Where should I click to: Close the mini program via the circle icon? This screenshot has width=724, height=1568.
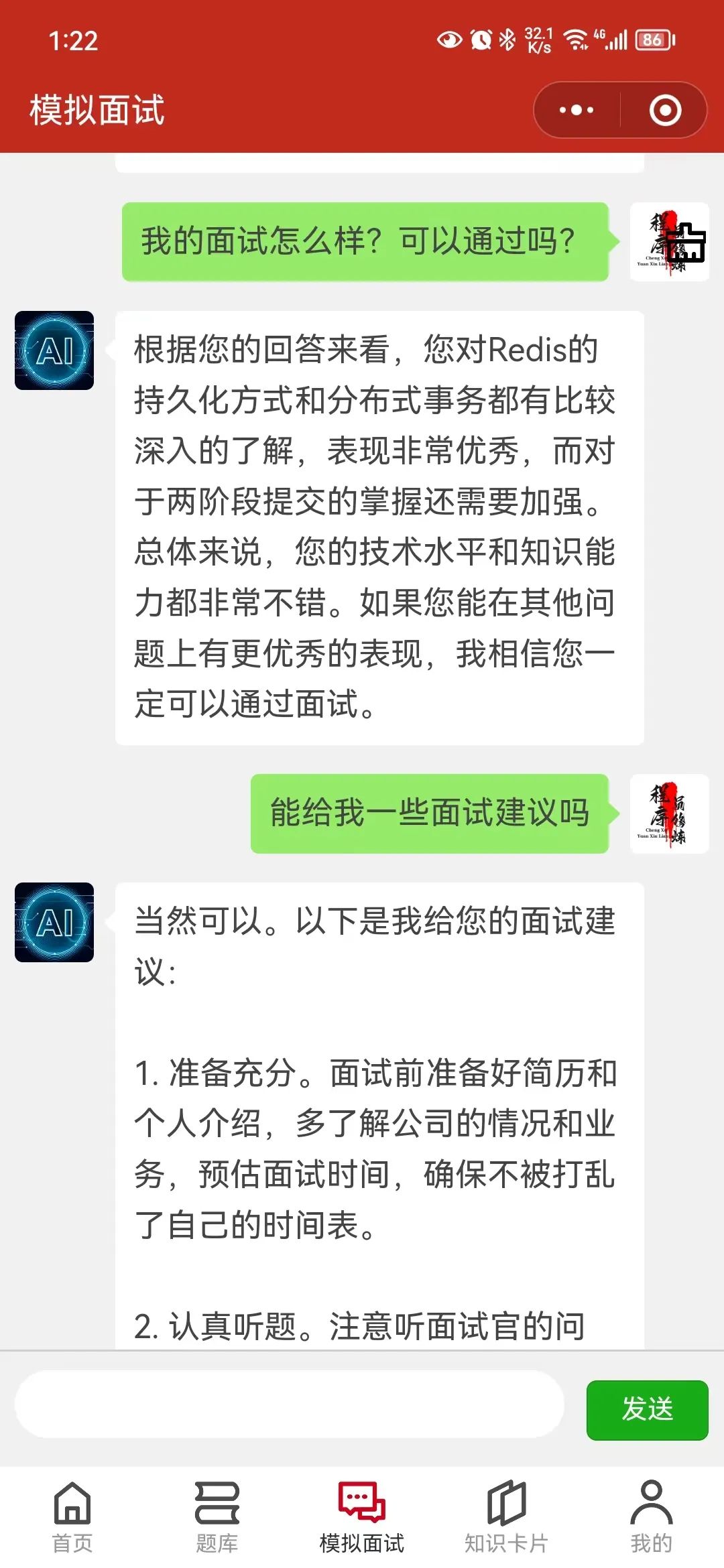pos(665,110)
